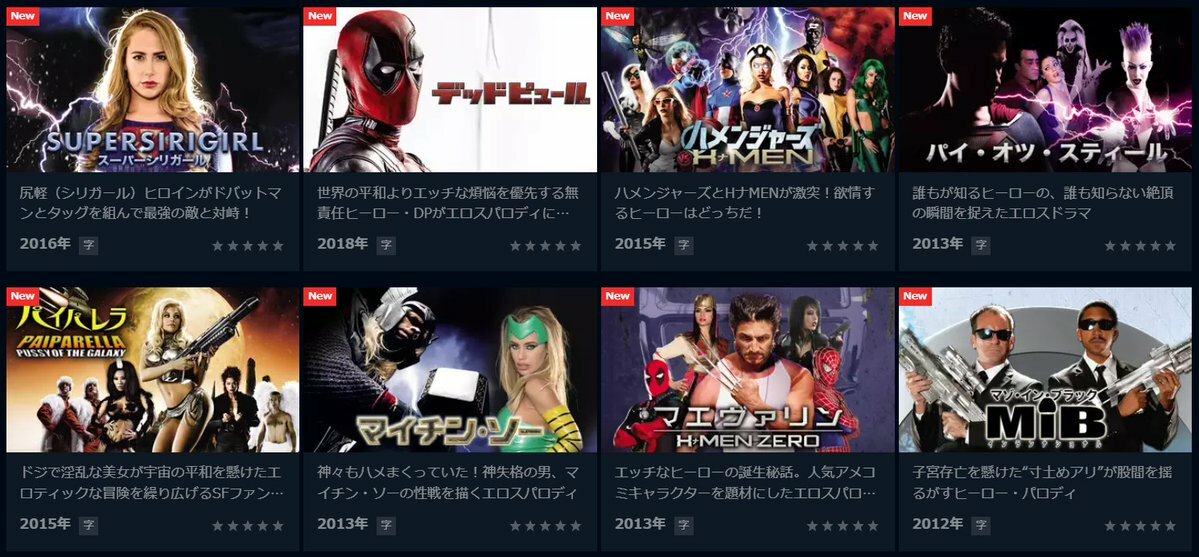Open the パイ・オツ・スティール 2013 card
1199x557 pixels.
coord(1045,90)
